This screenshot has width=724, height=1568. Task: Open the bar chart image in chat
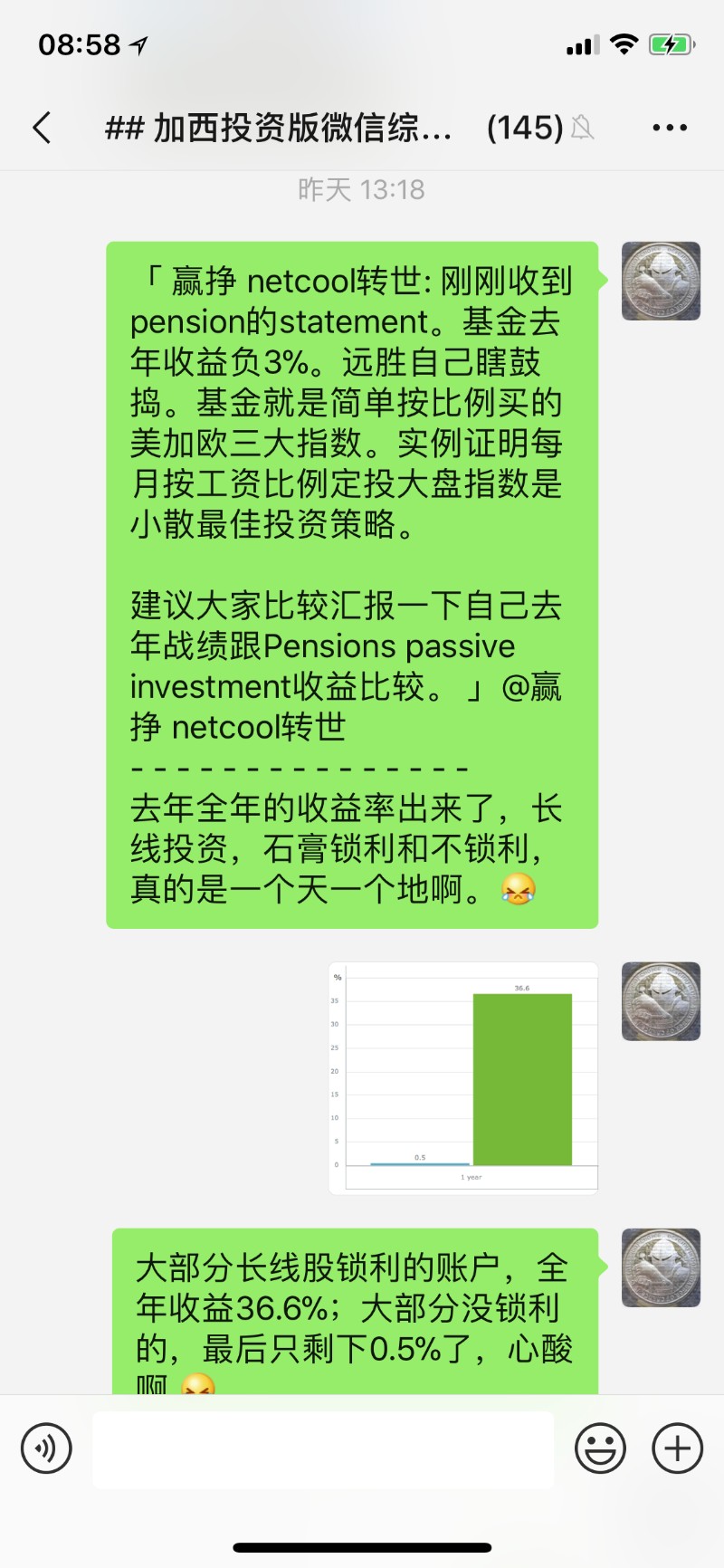462,1078
